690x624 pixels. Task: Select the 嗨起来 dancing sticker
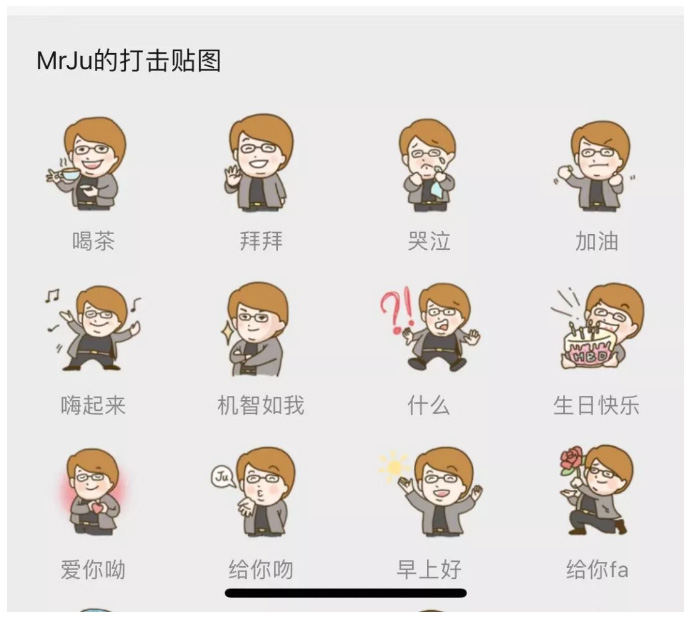92,330
